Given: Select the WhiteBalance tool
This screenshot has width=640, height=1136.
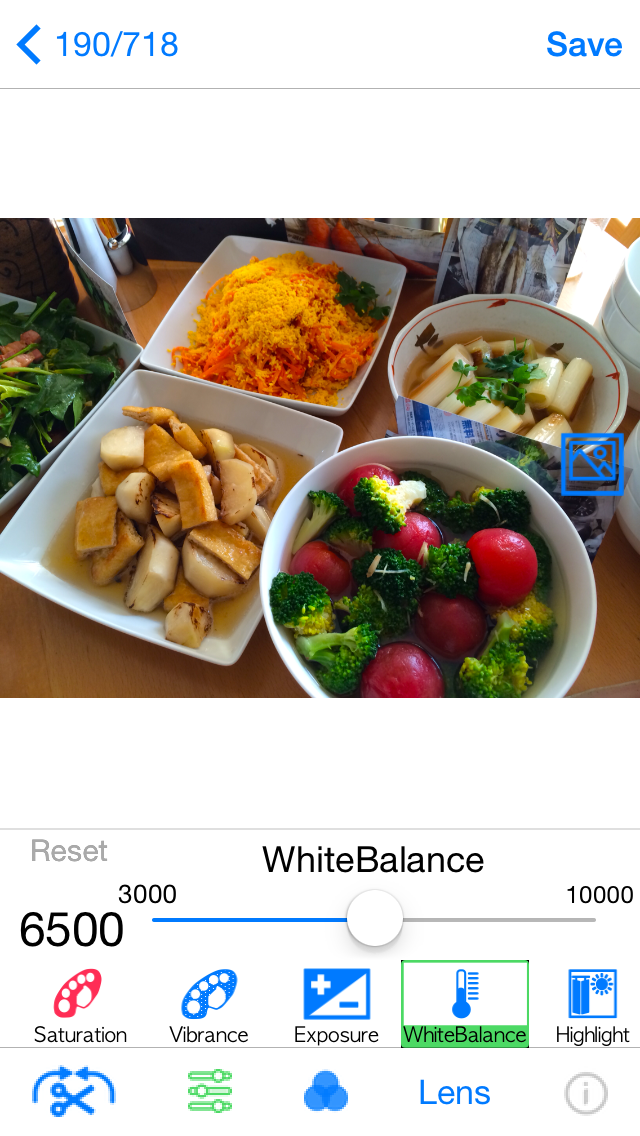Looking at the screenshot, I should point(465,1004).
